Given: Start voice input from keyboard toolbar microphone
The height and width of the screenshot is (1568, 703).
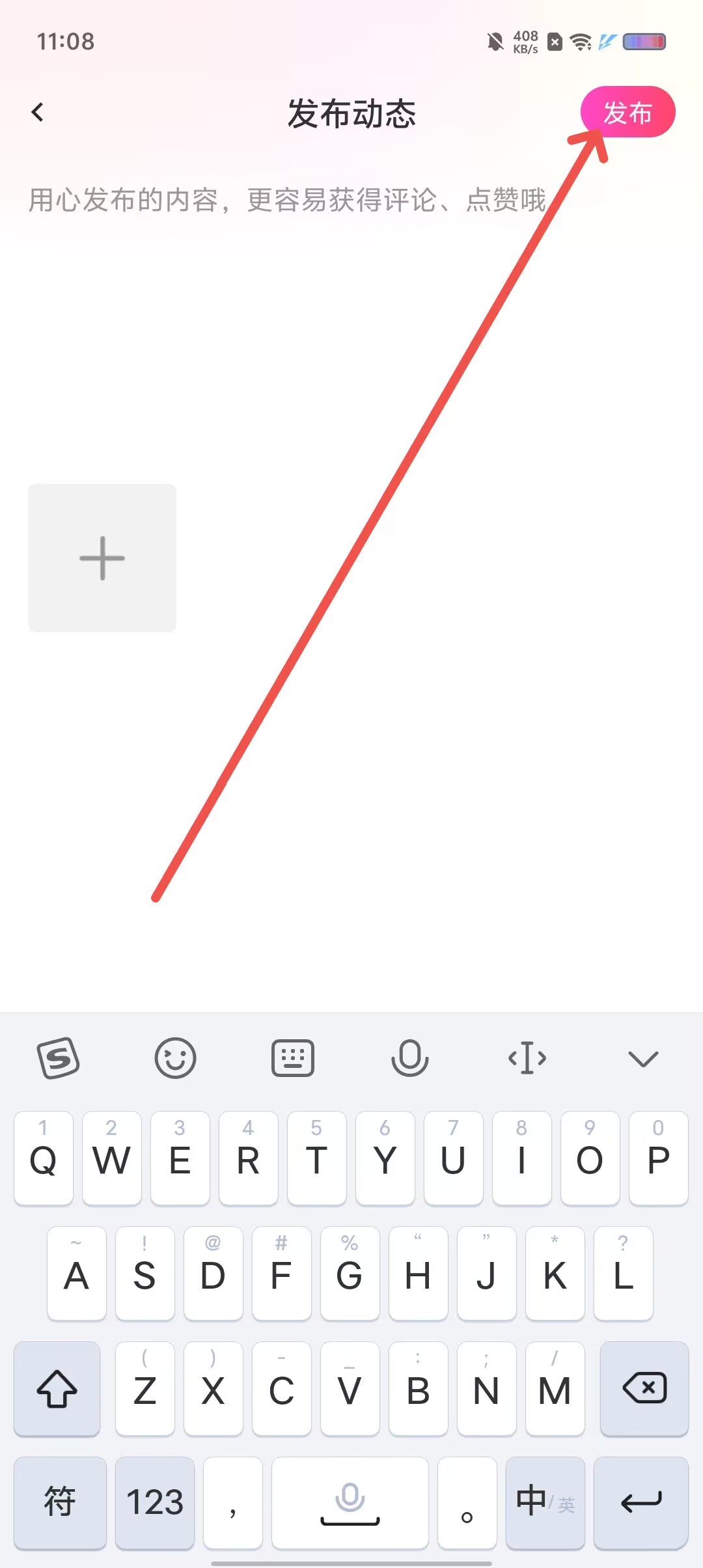Looking at the screenshot, I should [x=409, y=1058].
